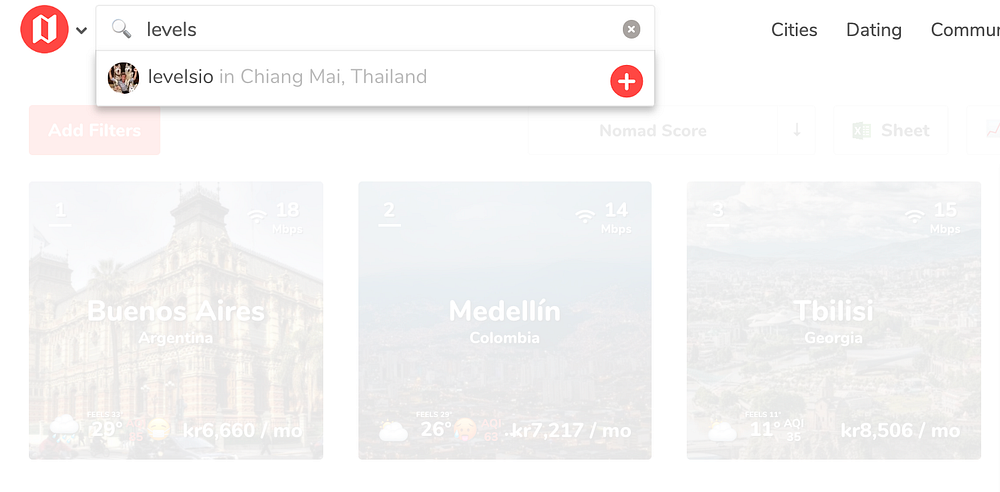Open Add Filters
The width and height of the screenshot is (1000, 492).
94,130
